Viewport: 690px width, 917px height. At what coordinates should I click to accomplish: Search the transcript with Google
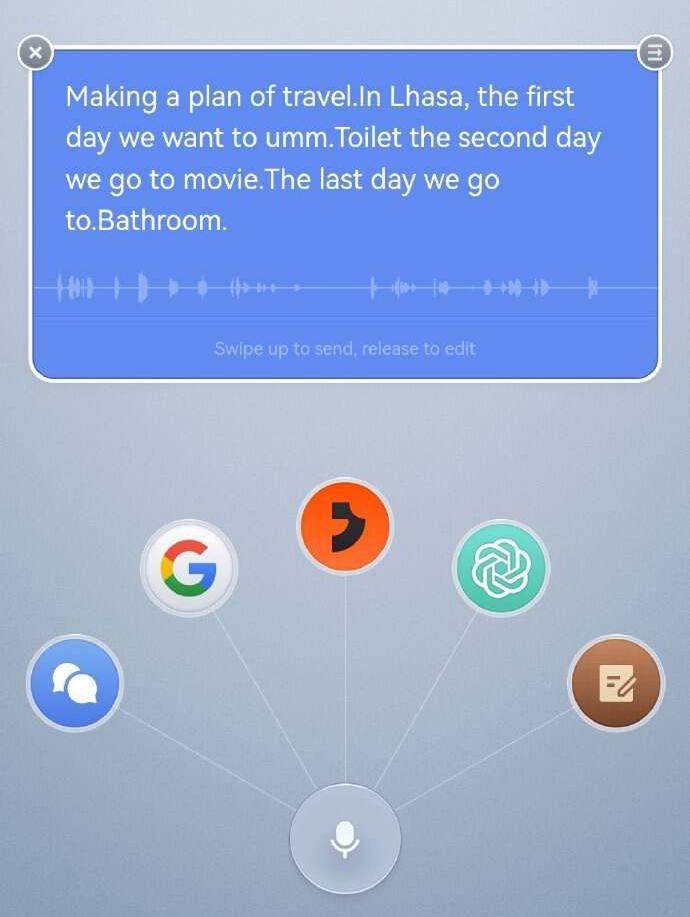[x=189, y=568]
